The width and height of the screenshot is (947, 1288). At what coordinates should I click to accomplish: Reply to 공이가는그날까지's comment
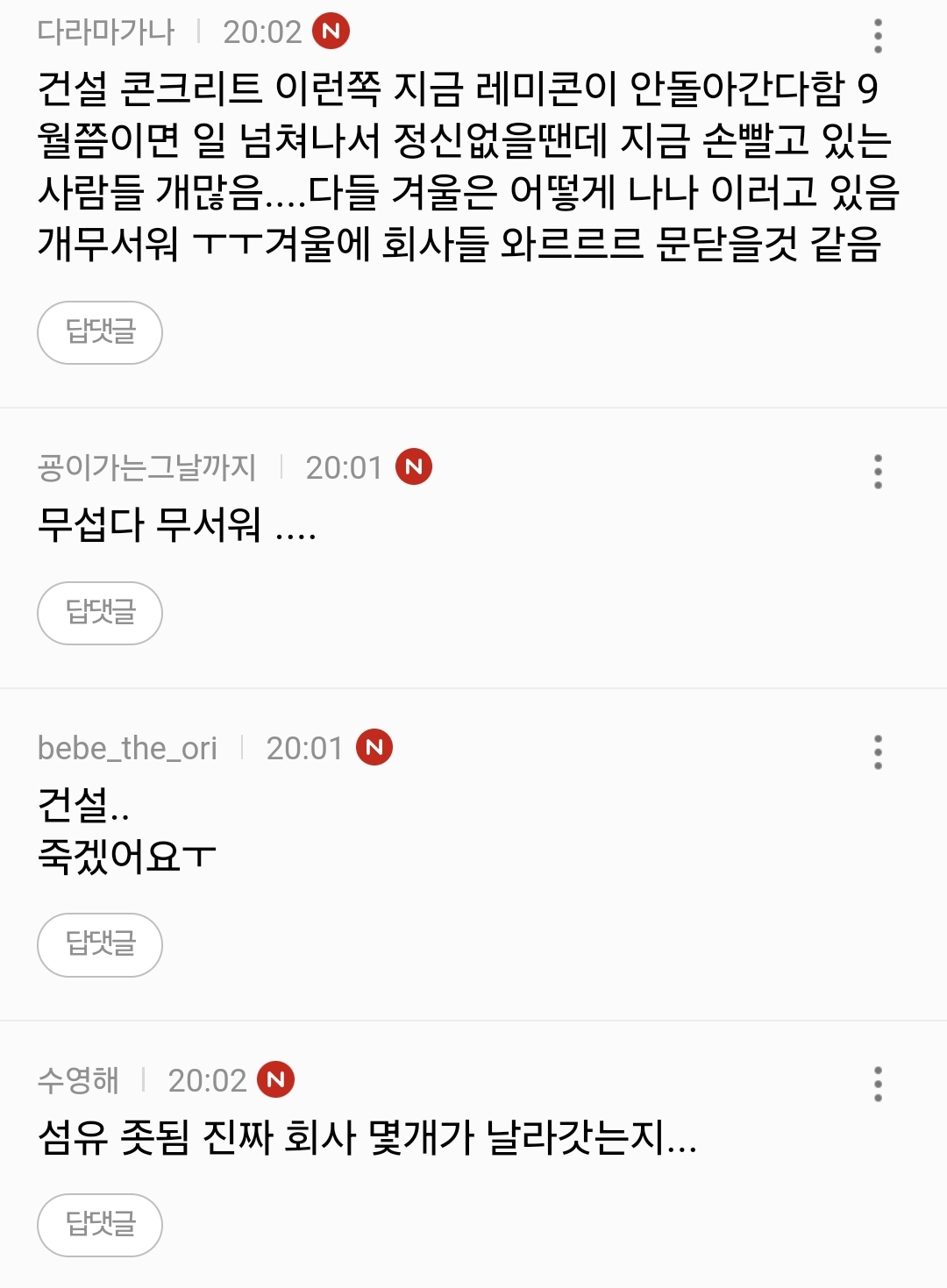tap(100, 613)
